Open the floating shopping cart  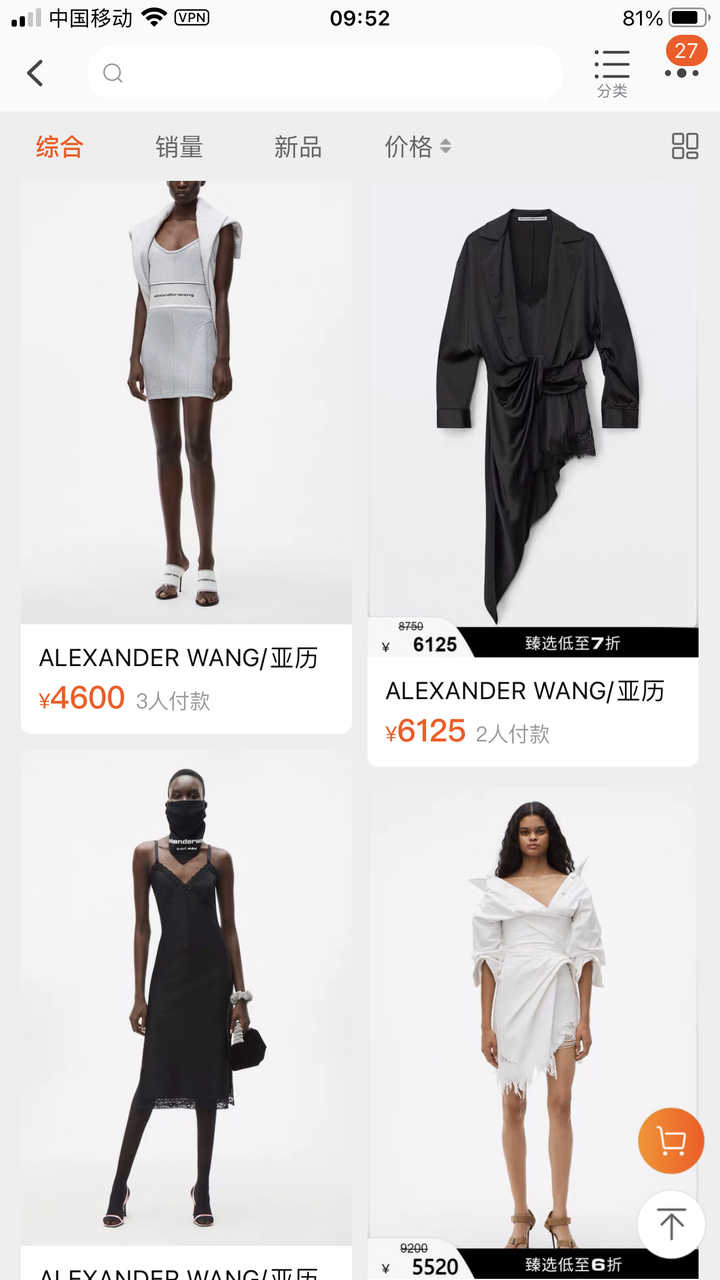(671, 1141)
